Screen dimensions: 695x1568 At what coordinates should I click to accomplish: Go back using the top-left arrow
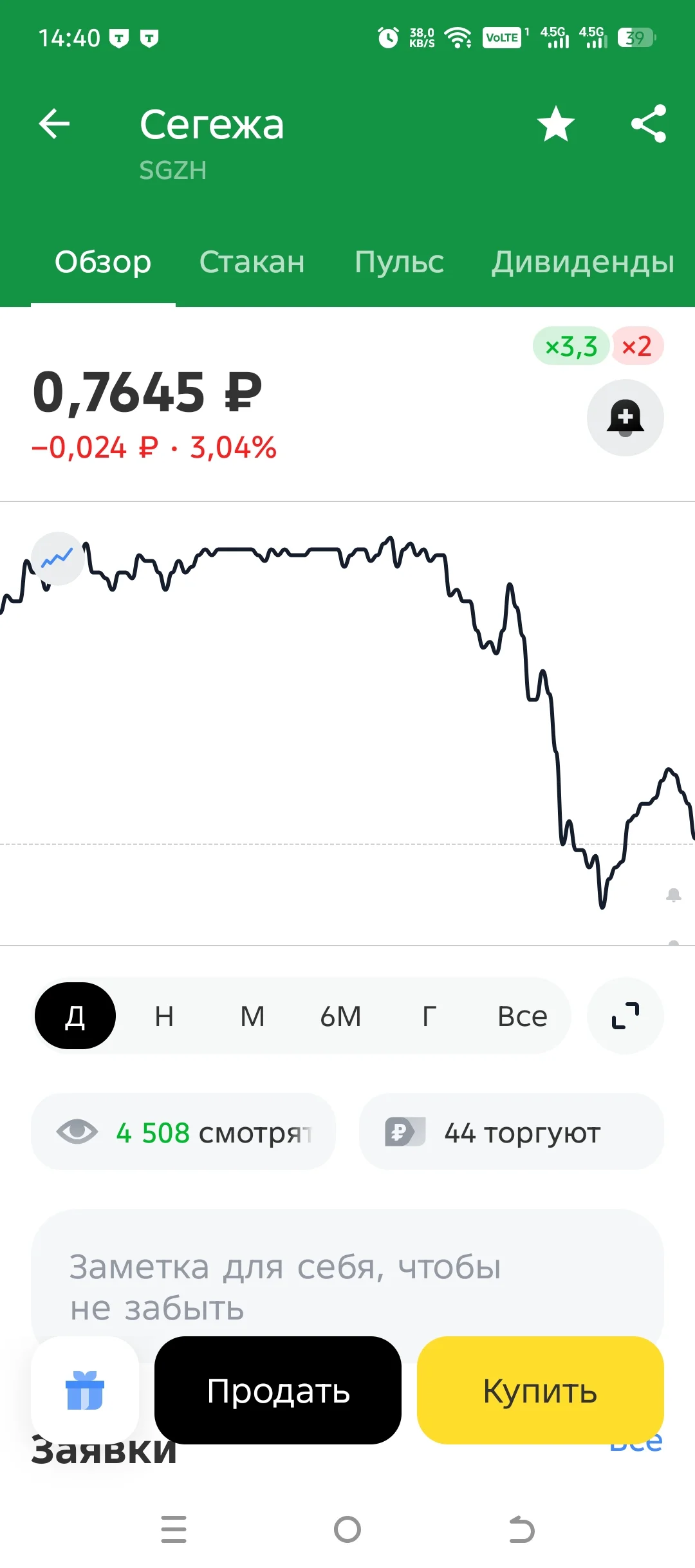[x=55, y=124]
